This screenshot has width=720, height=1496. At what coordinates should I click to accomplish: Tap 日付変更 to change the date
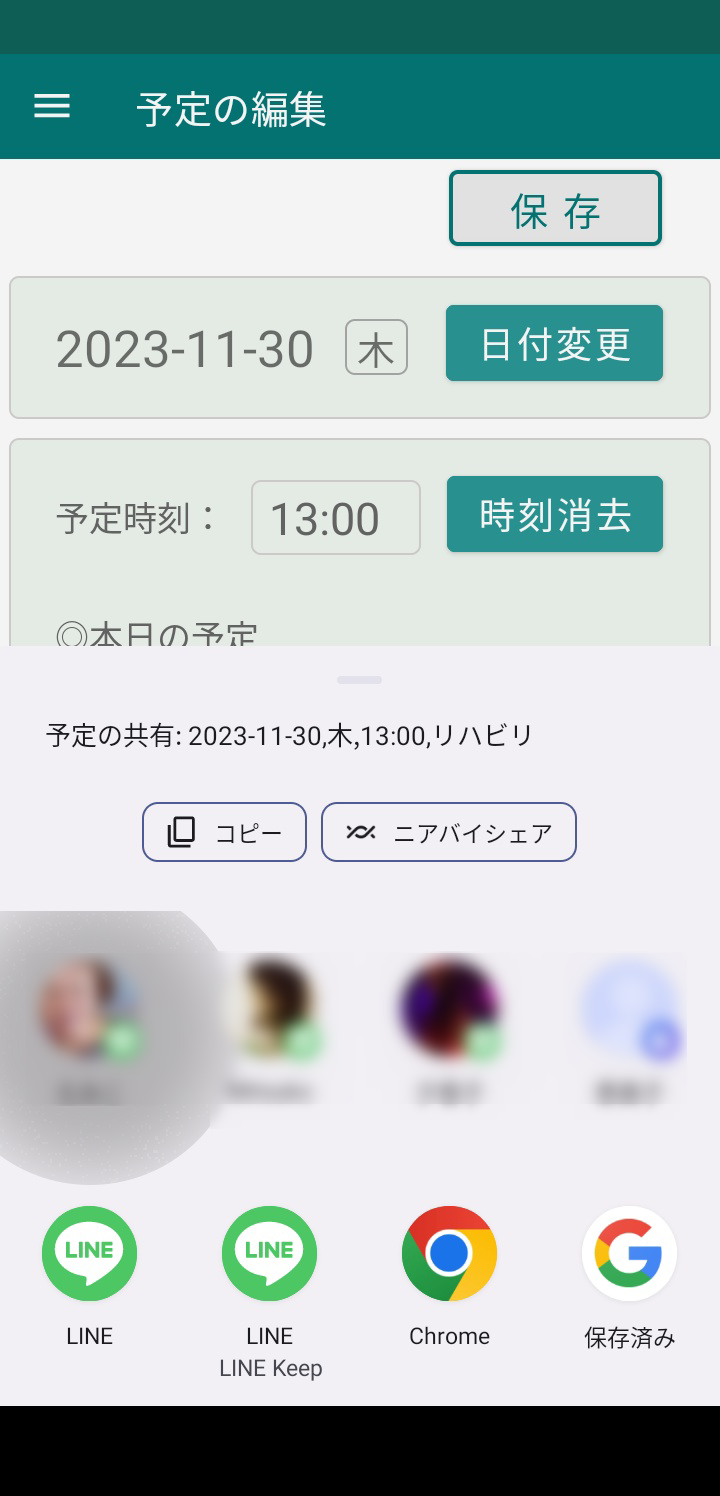554,344
